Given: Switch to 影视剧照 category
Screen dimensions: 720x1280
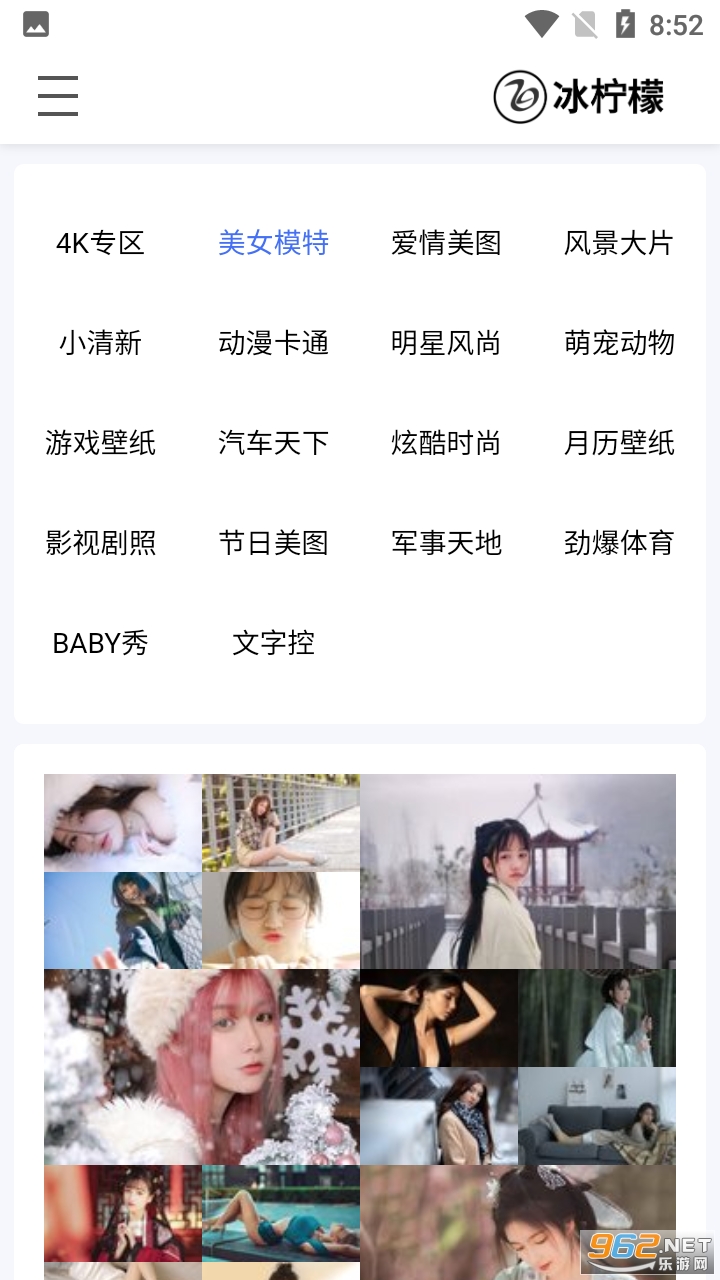Looking at the screenshot, I should pyautogui.click(x=100, y=543).
